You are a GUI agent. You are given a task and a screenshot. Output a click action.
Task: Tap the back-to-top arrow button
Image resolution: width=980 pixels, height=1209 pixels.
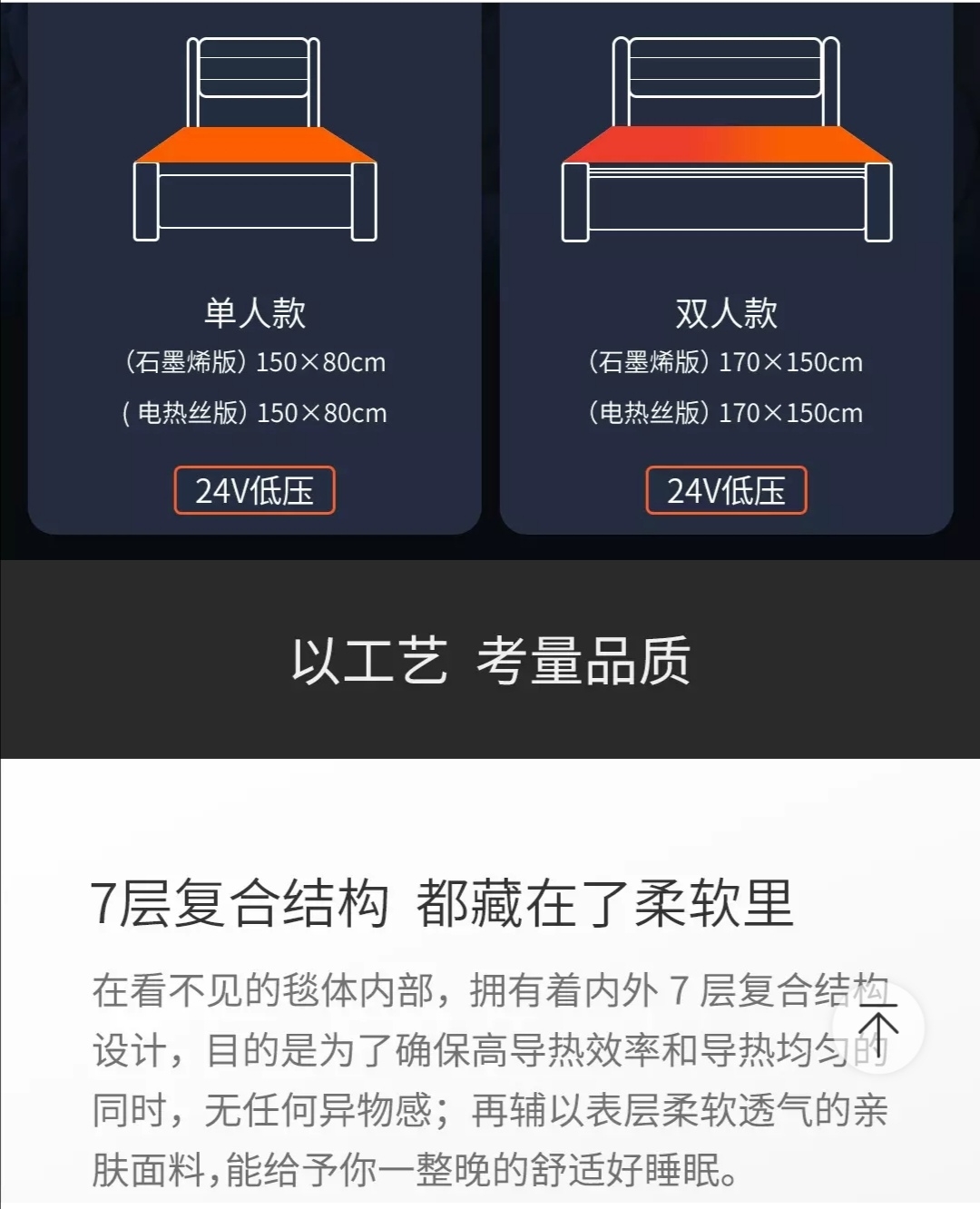(x=877, y=1027)
